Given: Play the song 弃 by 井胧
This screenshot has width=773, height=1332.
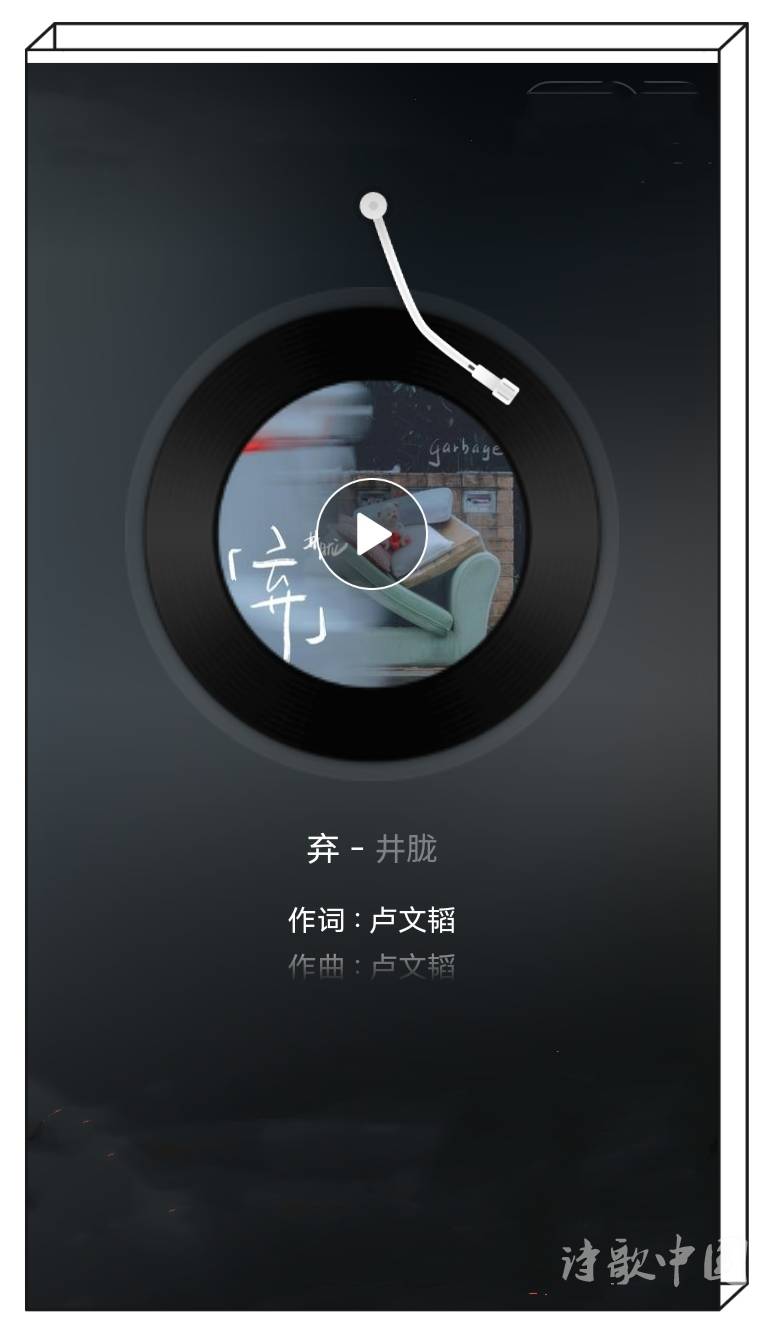Looking at the screenshot, I should [372, 534].
